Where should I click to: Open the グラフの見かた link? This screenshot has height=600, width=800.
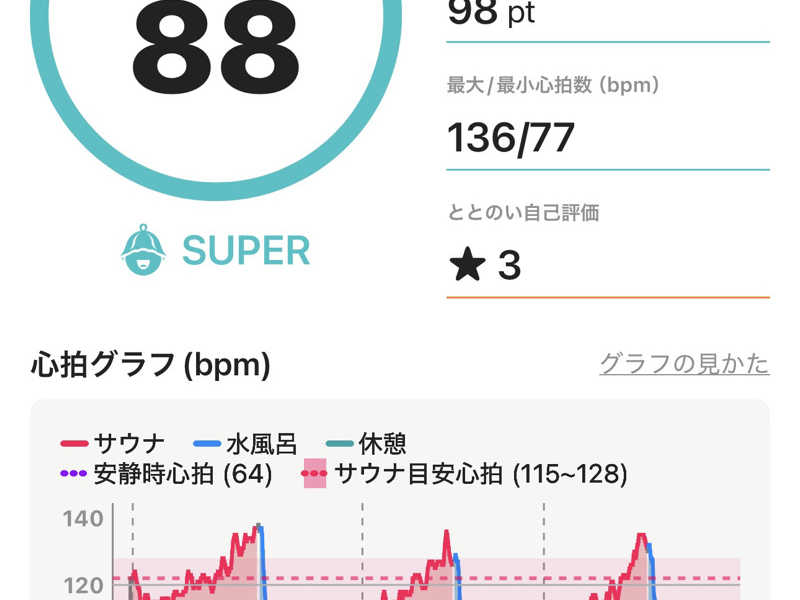tap(684, 363)
